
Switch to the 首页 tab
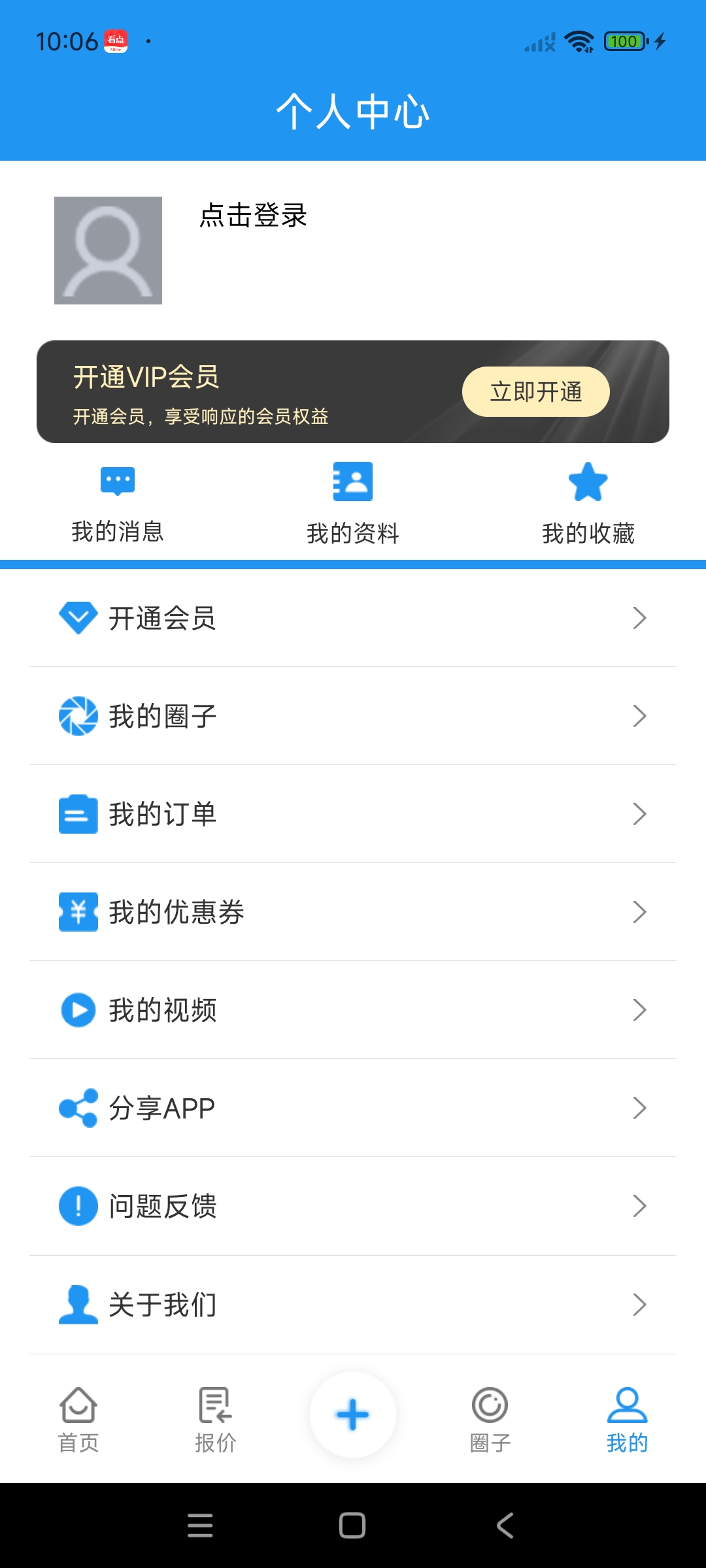click(x=78, y=1419)
